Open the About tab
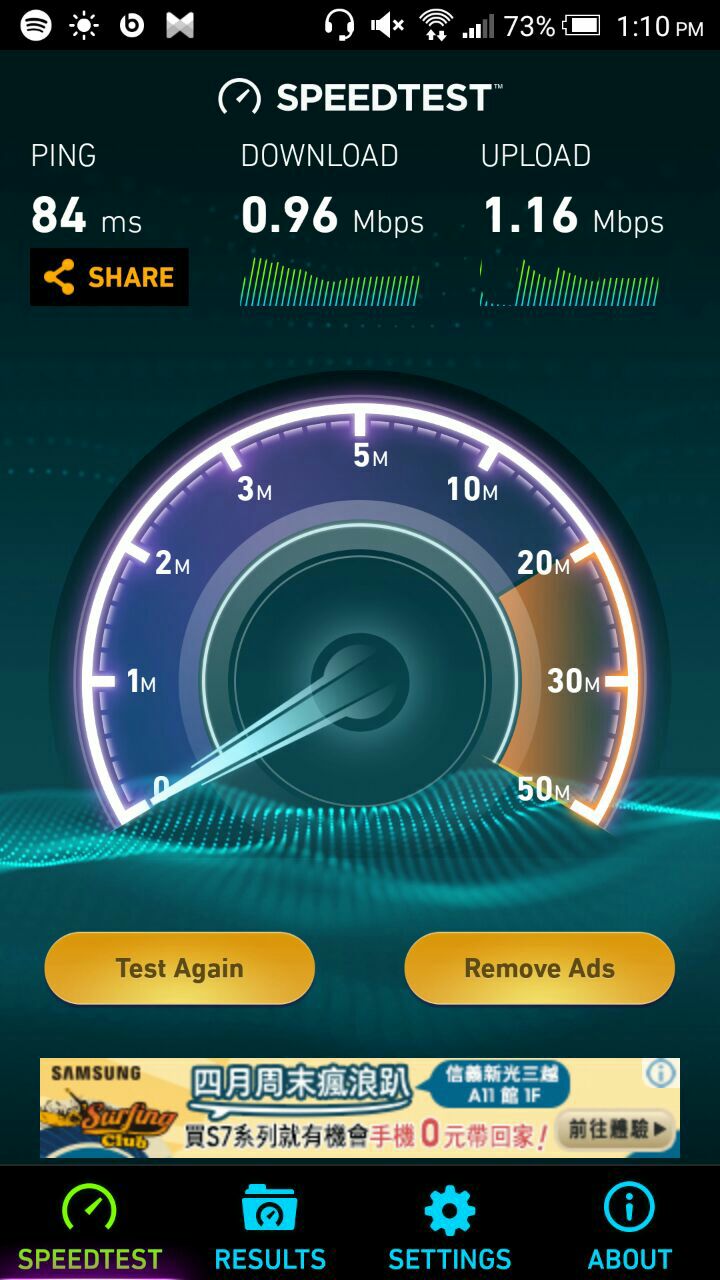Screen dimensions: 720x1280 [x=630, y=1227]
